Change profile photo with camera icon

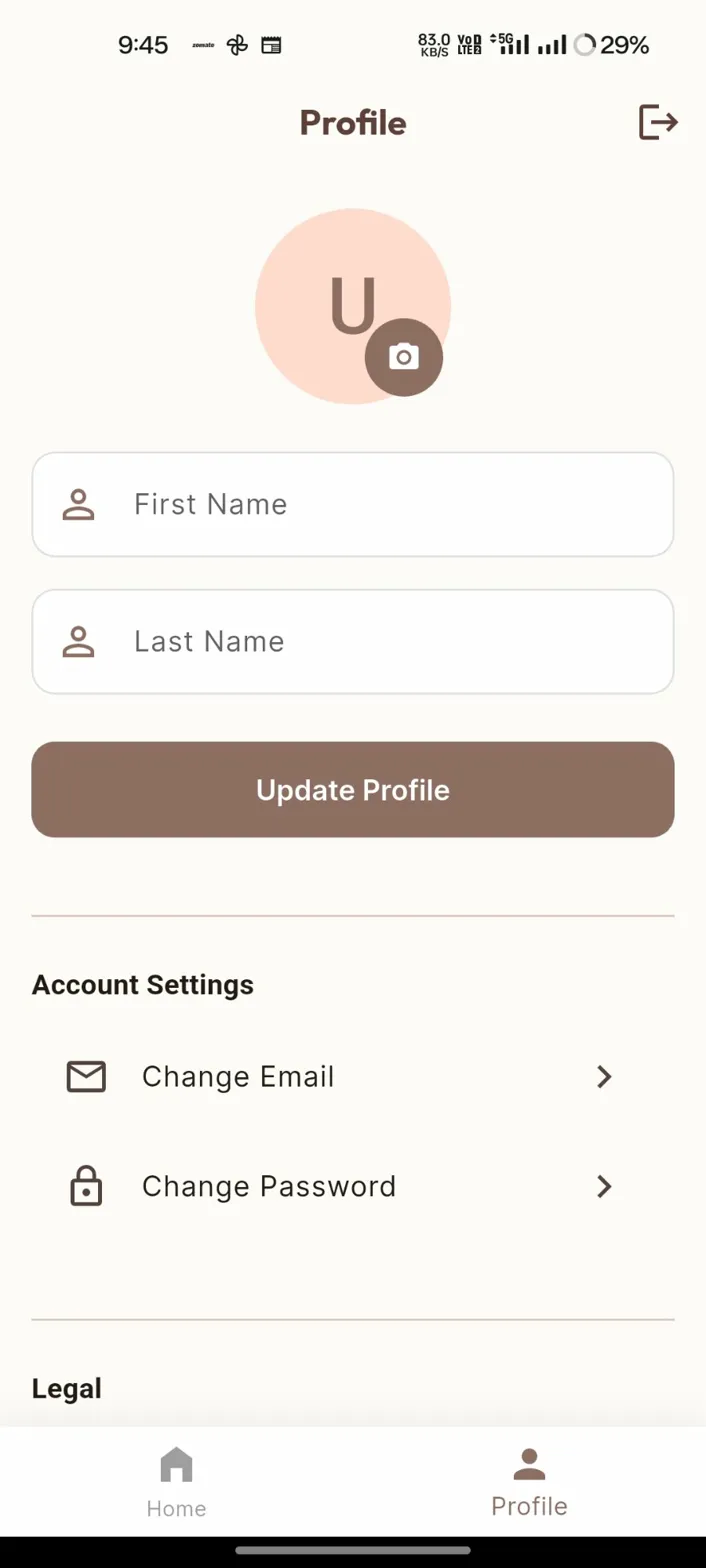click(x=404, y=357)
